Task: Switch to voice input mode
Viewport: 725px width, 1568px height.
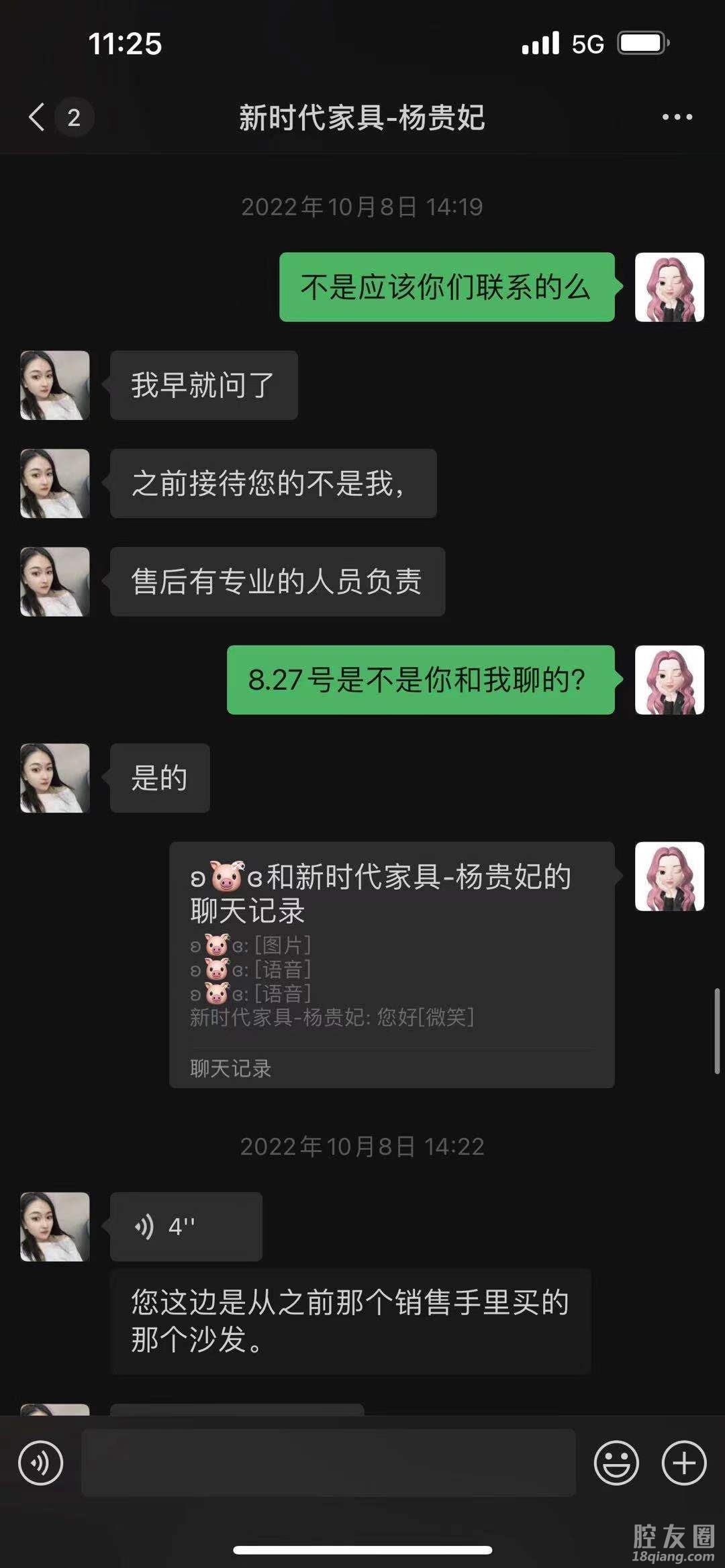Action: point(40,1463)
